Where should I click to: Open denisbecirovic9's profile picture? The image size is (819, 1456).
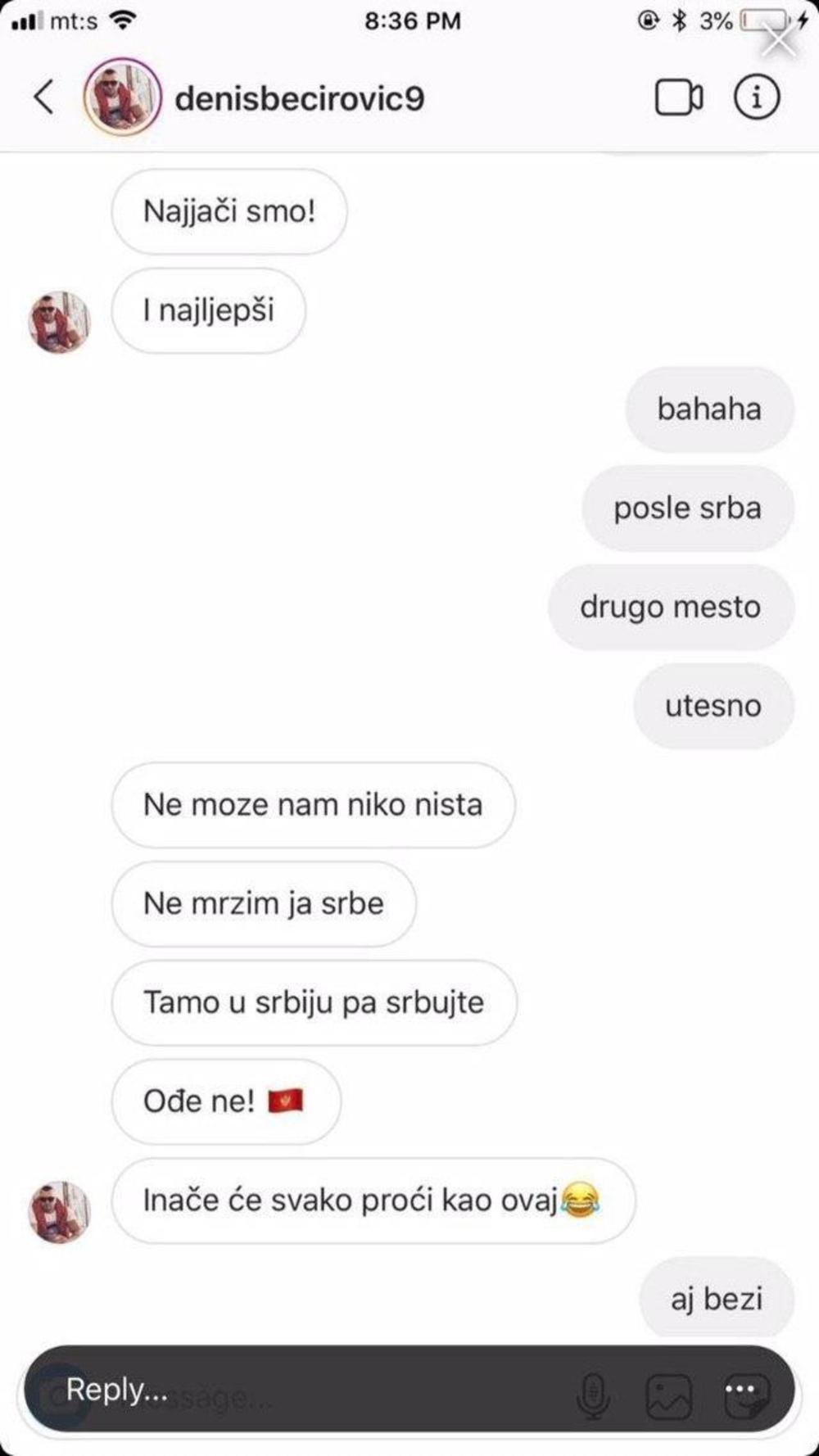(x=122, y=97)
